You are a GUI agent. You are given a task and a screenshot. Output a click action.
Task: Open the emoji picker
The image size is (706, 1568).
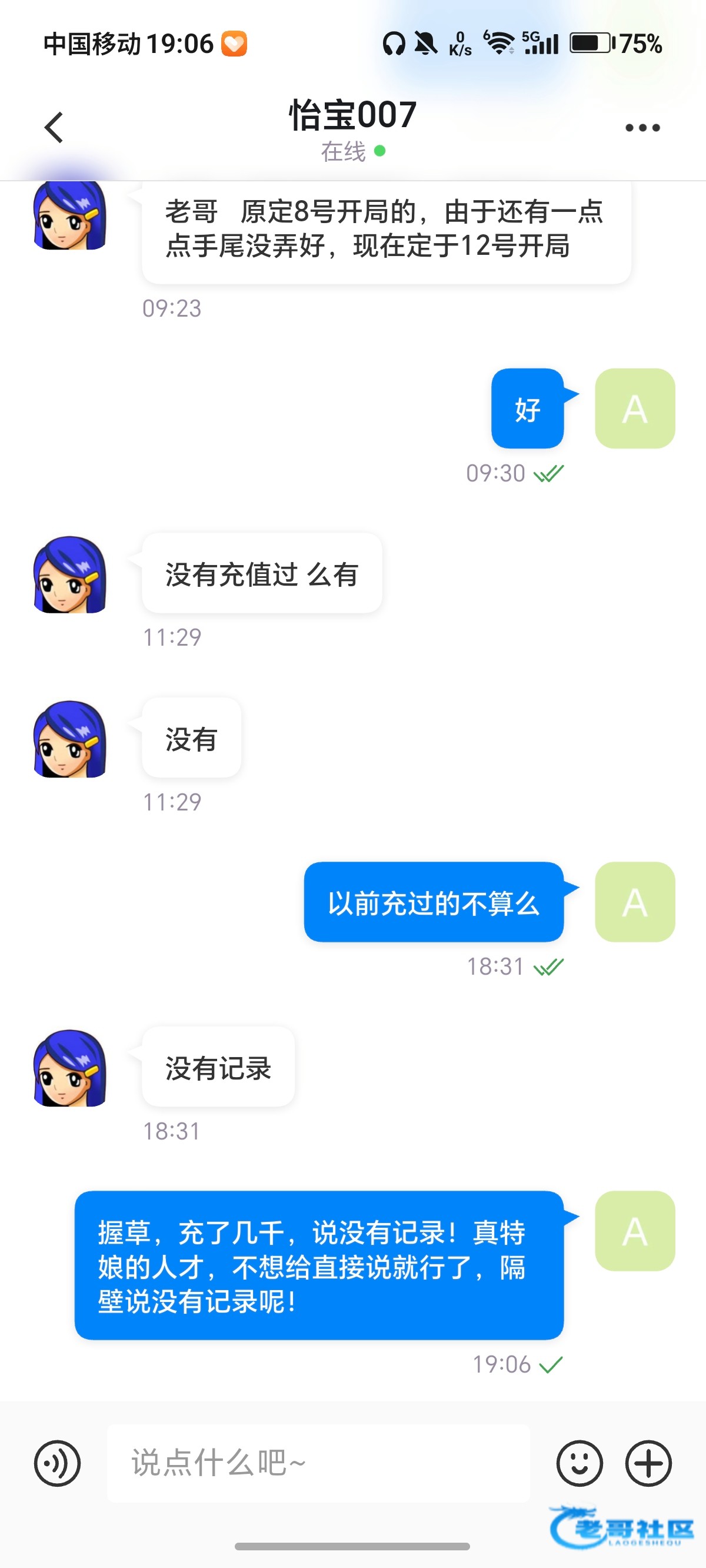[580, 1463]
